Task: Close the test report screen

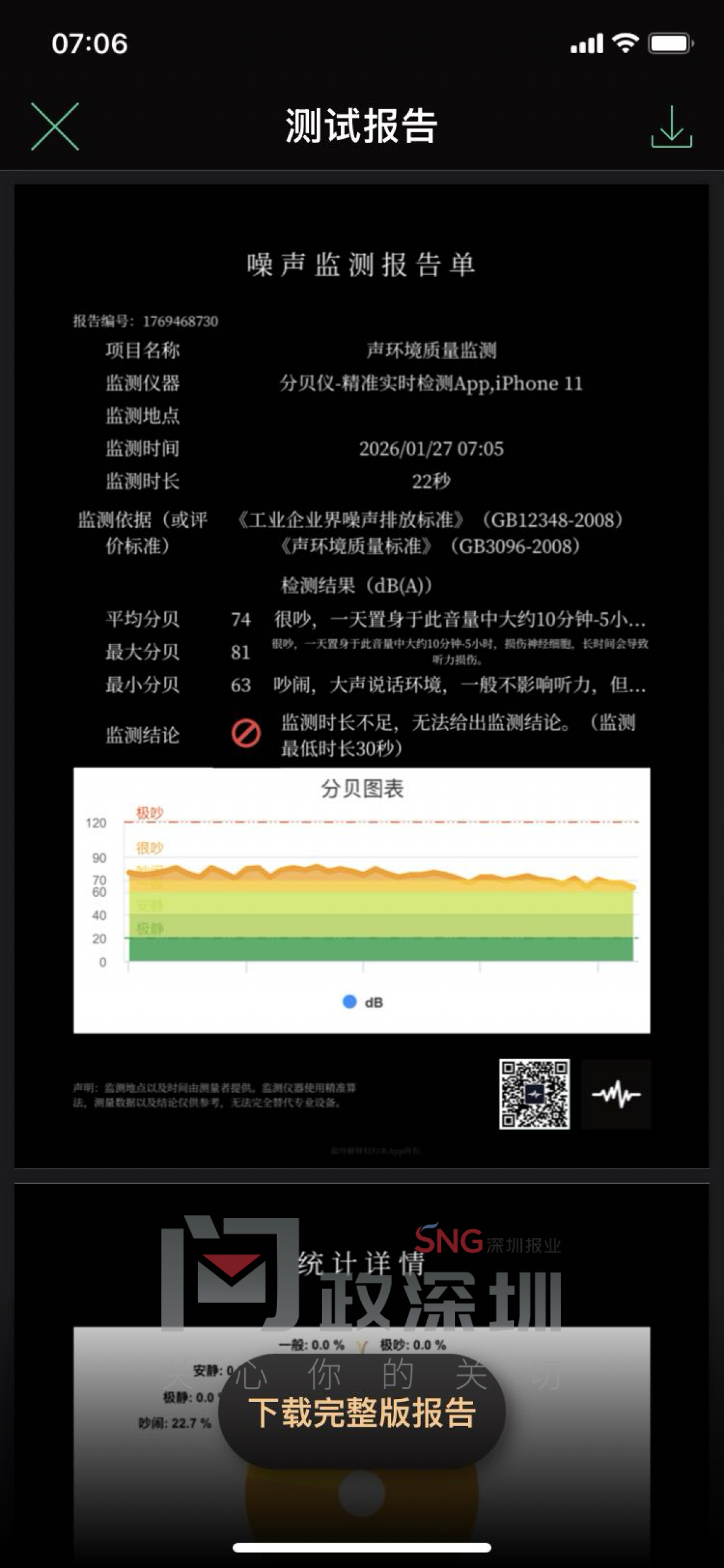Action: [55, 126]
